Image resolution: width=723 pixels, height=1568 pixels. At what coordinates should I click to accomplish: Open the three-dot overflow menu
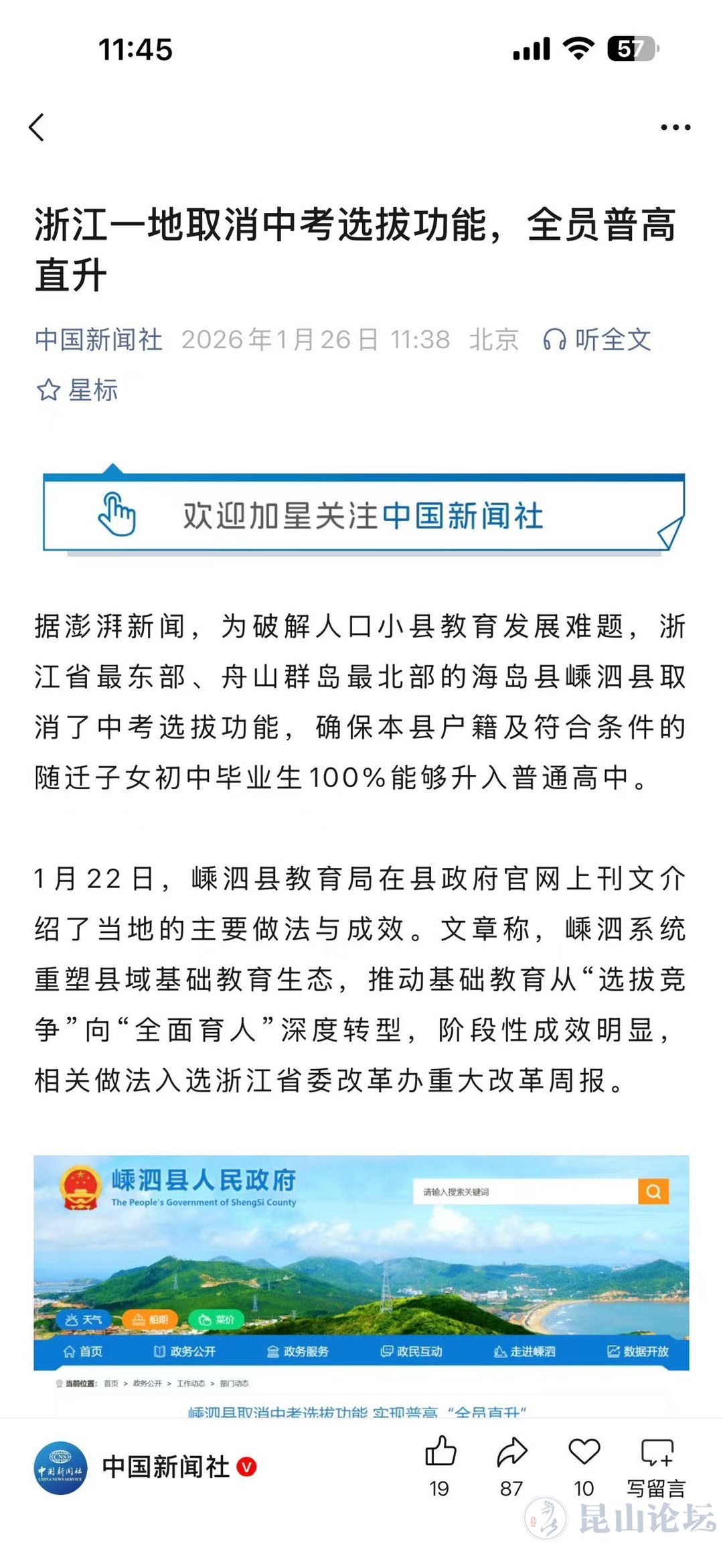point(675,127)
